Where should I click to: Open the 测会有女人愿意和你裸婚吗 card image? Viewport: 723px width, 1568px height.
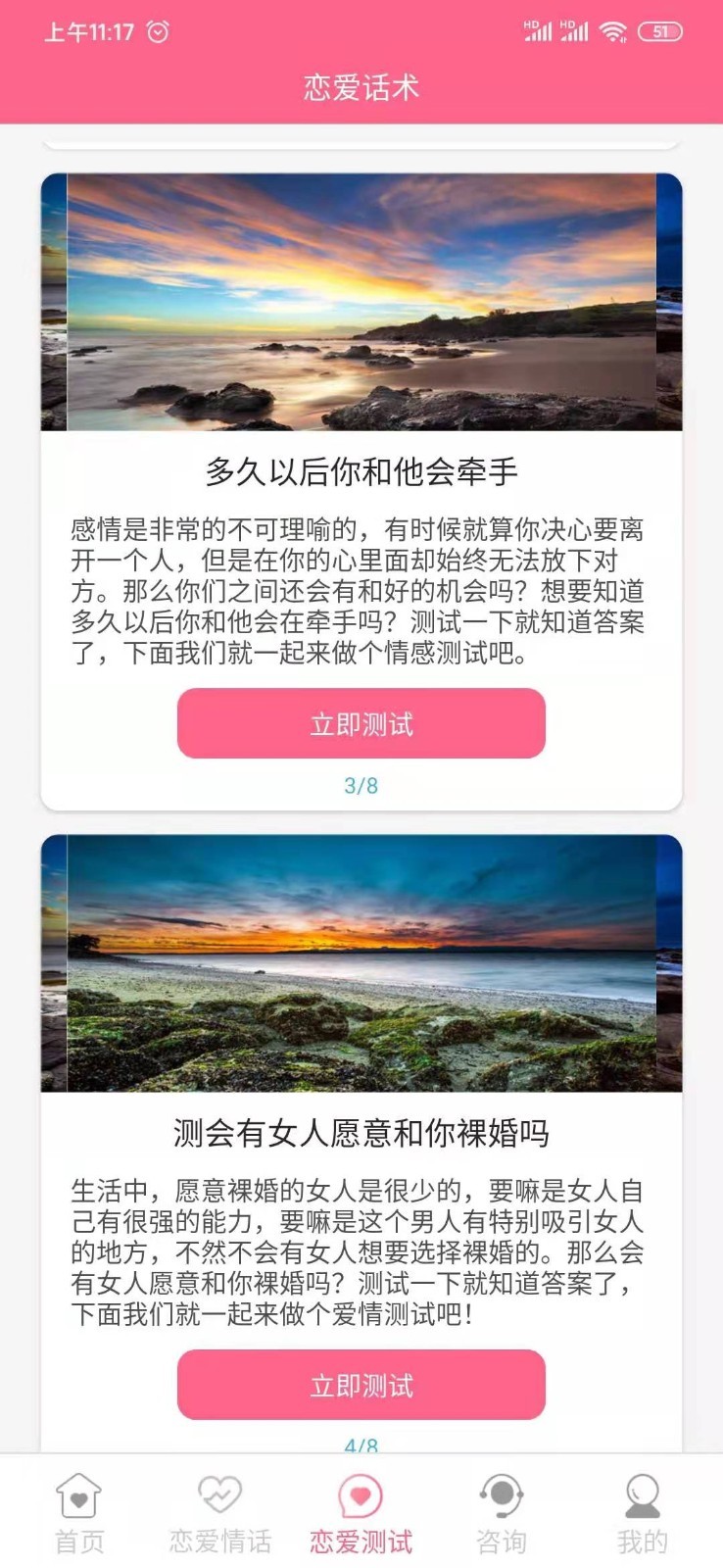(x=361, y=962)
